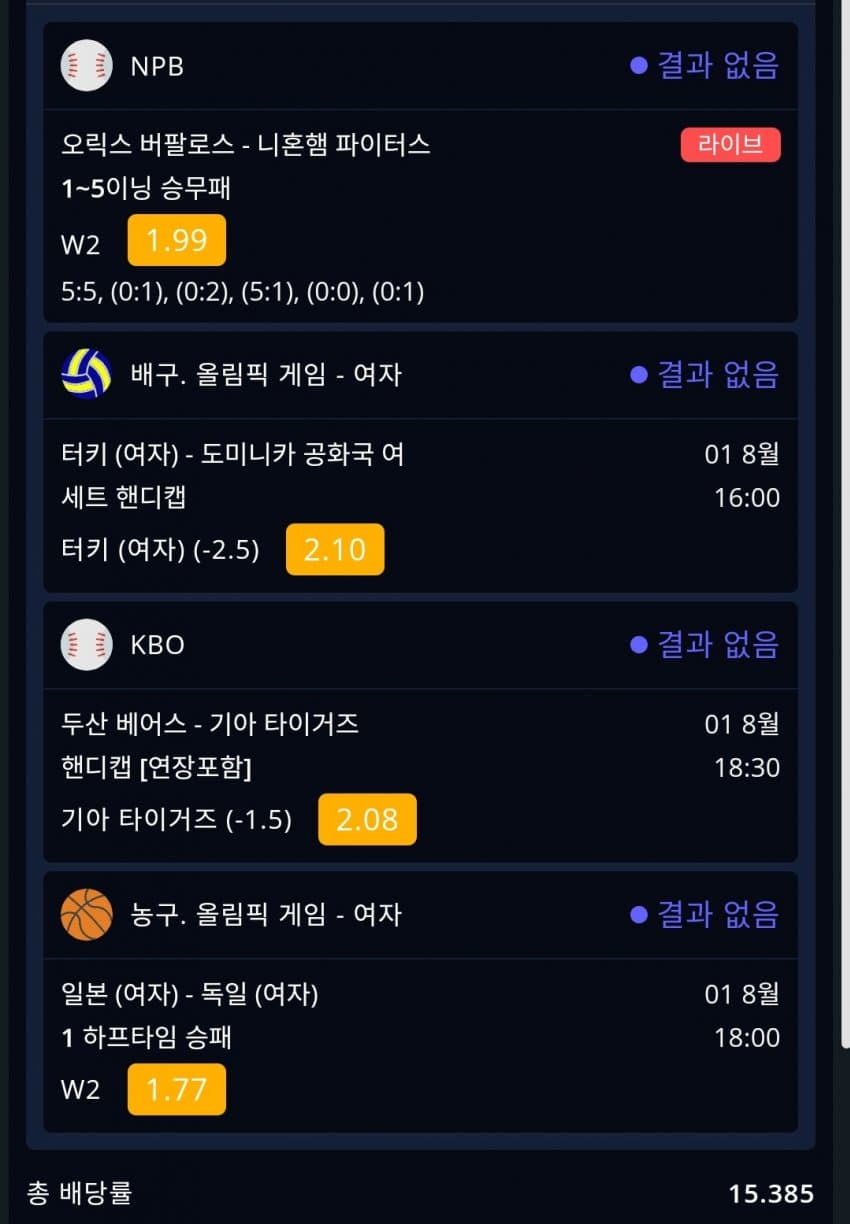This screenshot has width=850, height=1224.
Task: Tap the 라이브 badge on the NPB match
Action: point(730,145)
